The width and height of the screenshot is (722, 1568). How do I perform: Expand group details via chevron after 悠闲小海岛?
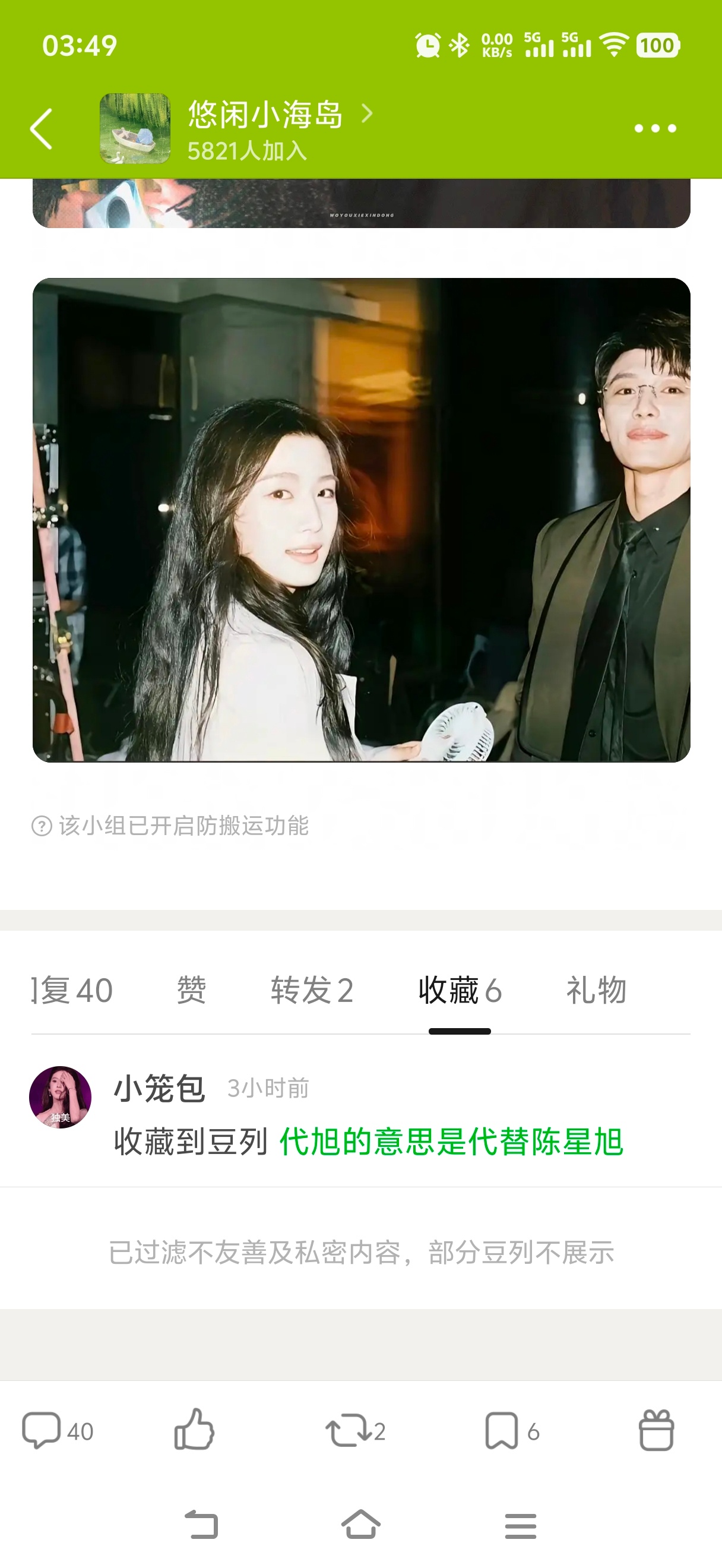(368, 115)
